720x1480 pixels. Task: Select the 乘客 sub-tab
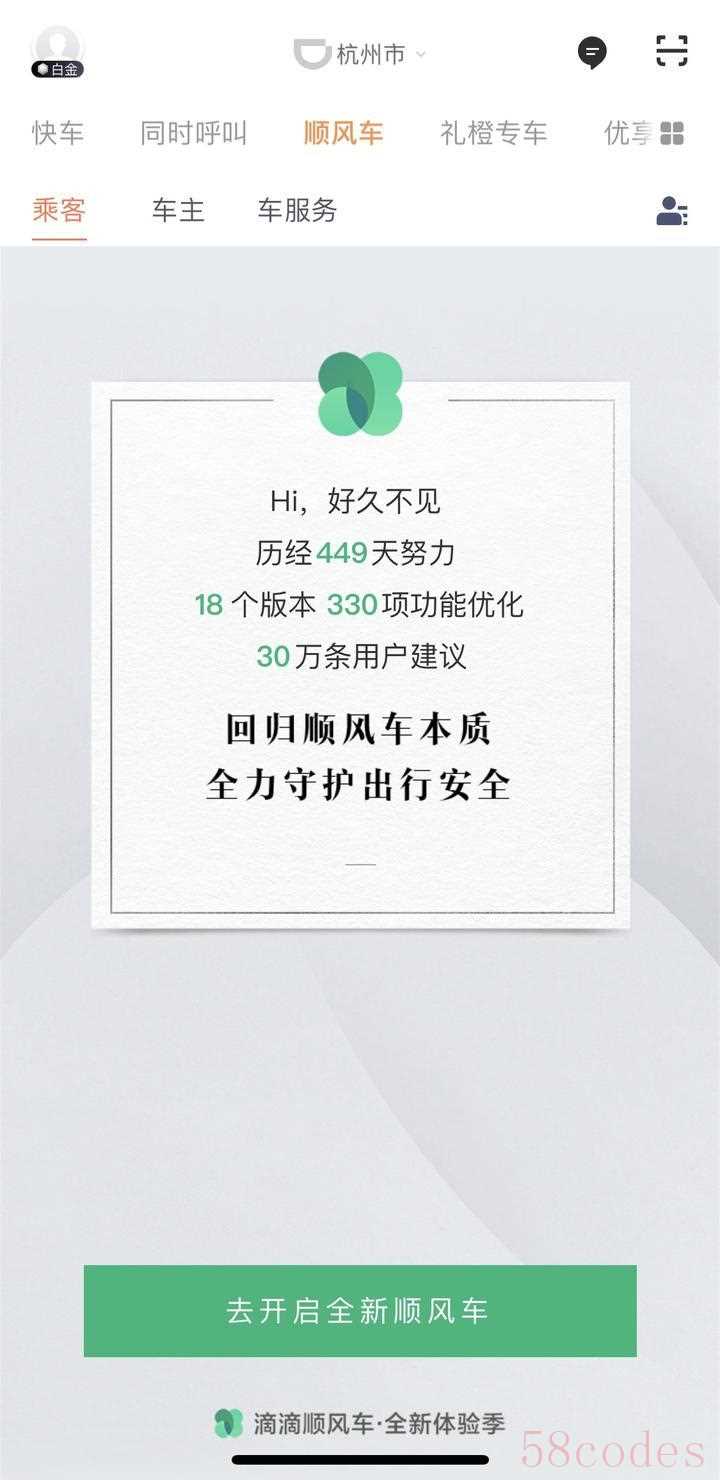click(x=59, y=210)
